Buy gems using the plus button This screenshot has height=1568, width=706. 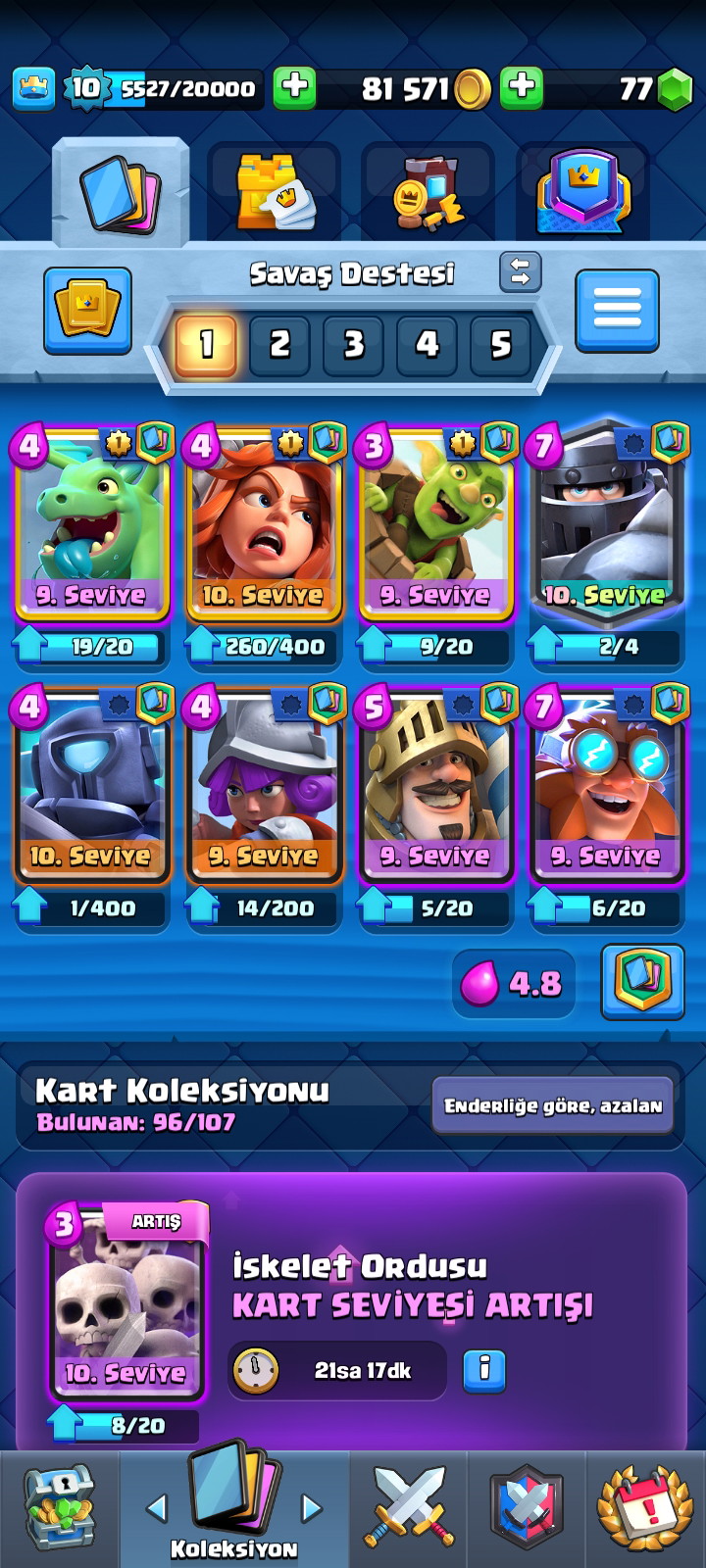(x=522, y=88)
